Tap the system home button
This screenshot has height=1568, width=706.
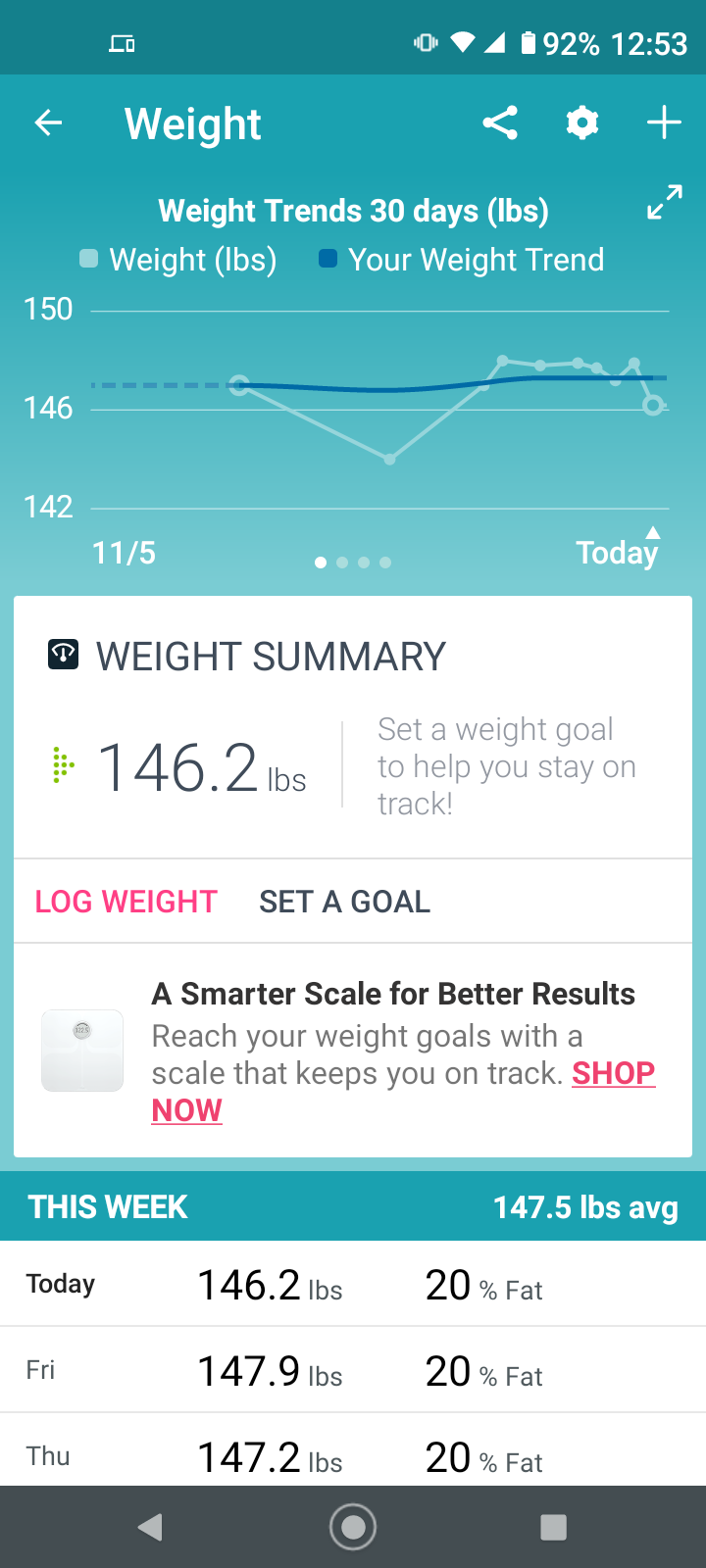[x=353, y=1527]
